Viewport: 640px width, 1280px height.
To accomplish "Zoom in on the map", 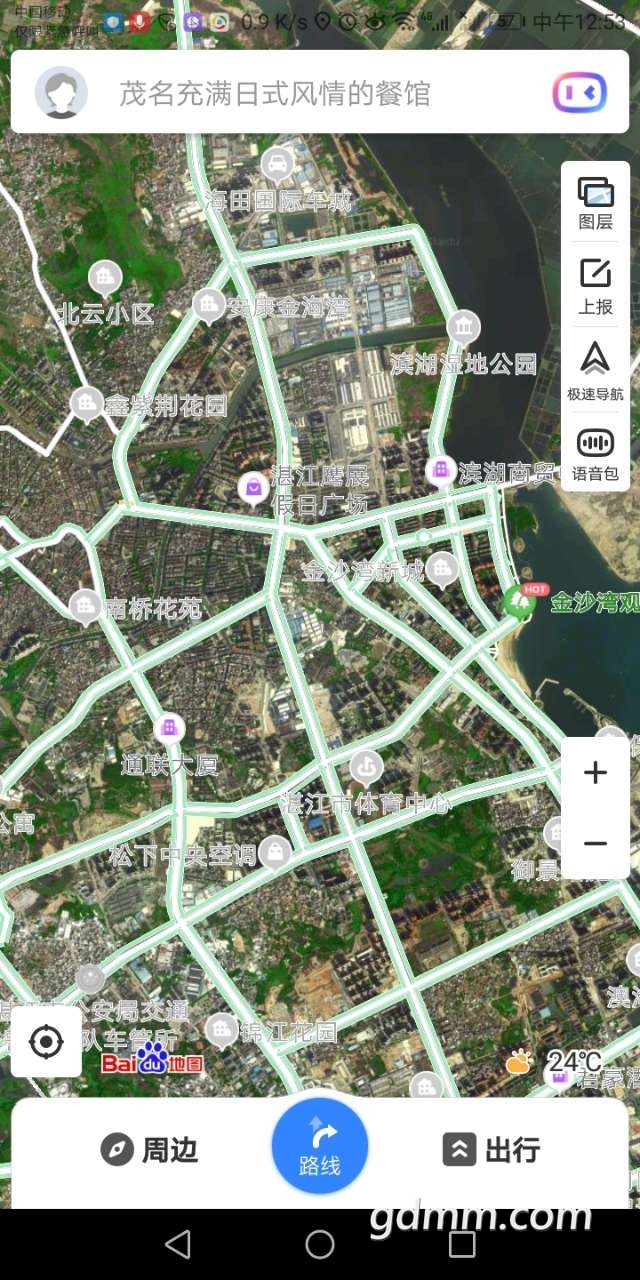I will (595, 772).
